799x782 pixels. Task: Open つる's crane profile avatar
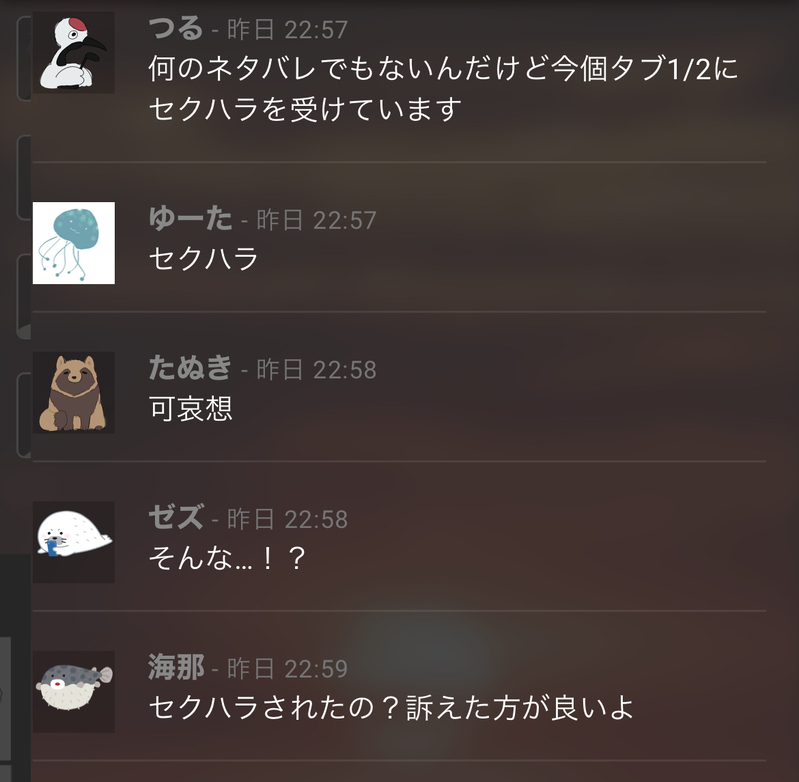[x=73, y=52]
